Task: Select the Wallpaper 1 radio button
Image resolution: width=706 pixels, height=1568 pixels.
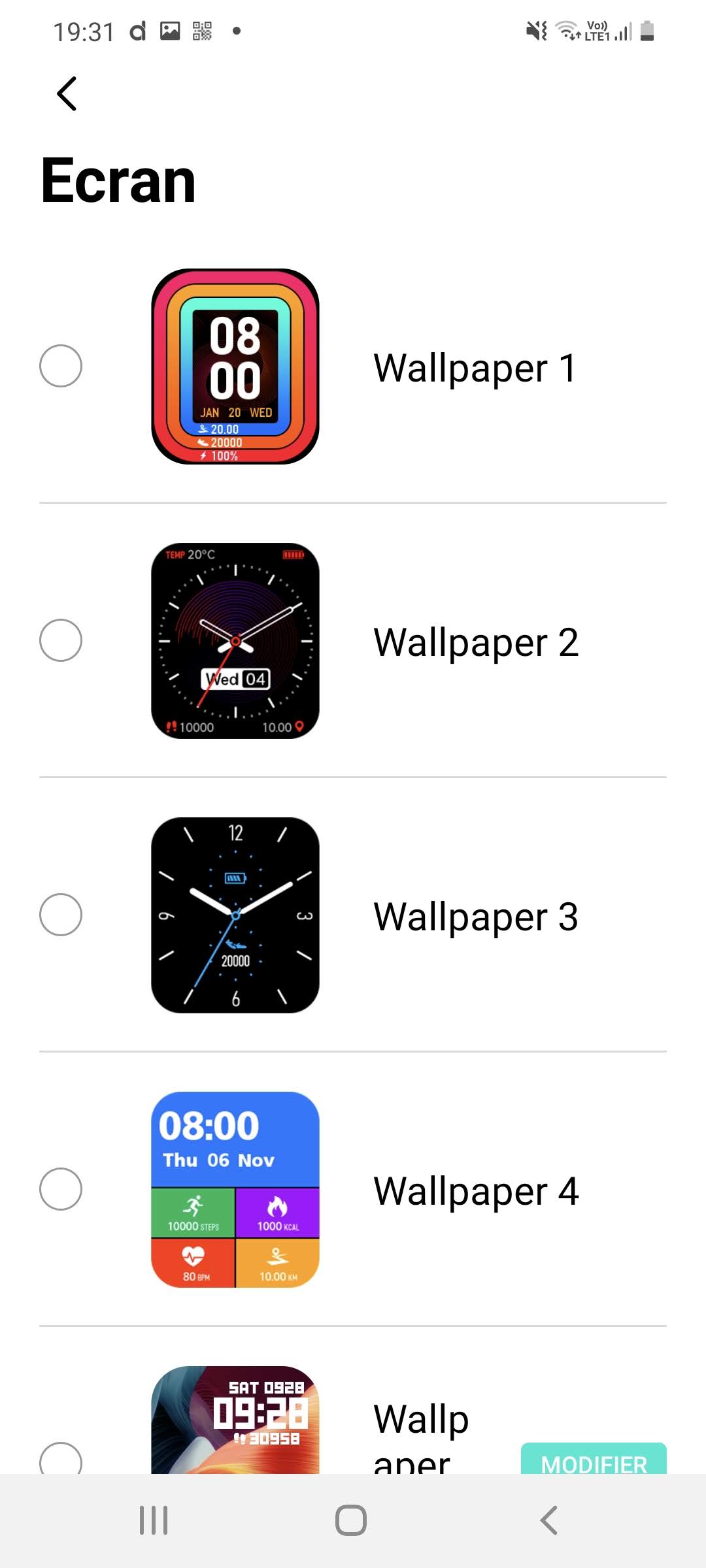Action: tap(61, 366)
